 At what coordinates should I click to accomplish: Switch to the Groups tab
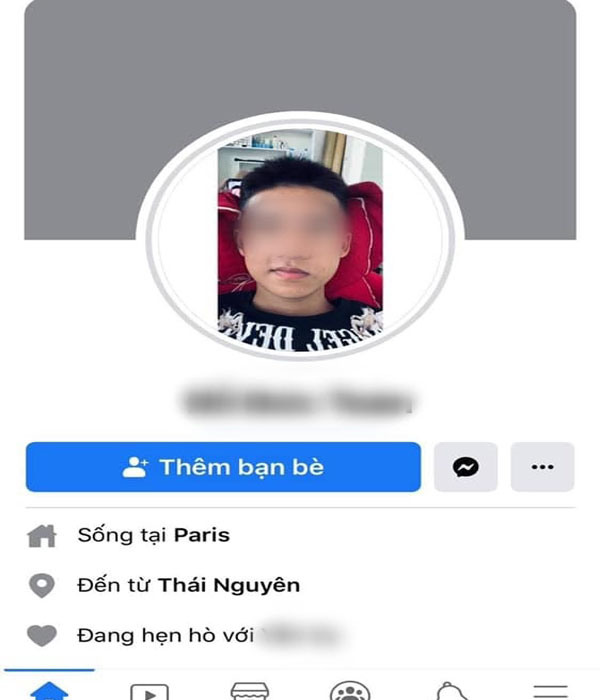click(349, 690)
